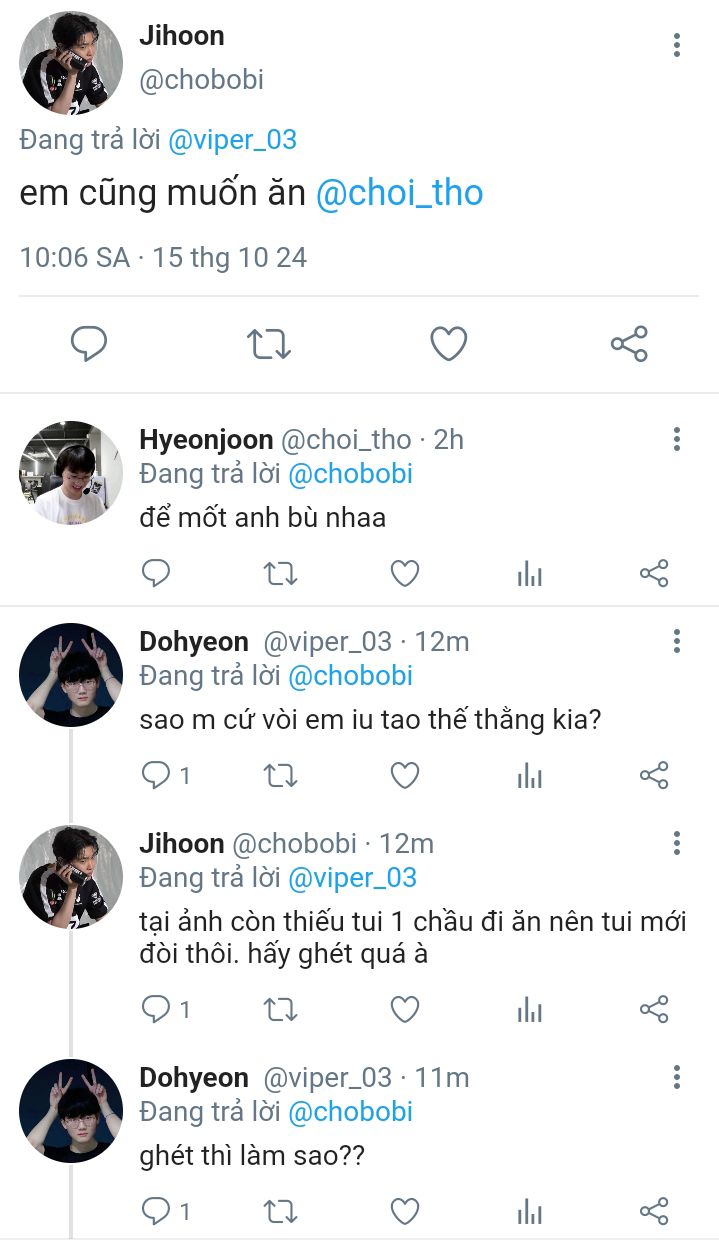Retweet Hyeonjoon's reply
The height and width of the screenshot is (1244, 719).
click(x=280, y=573)
